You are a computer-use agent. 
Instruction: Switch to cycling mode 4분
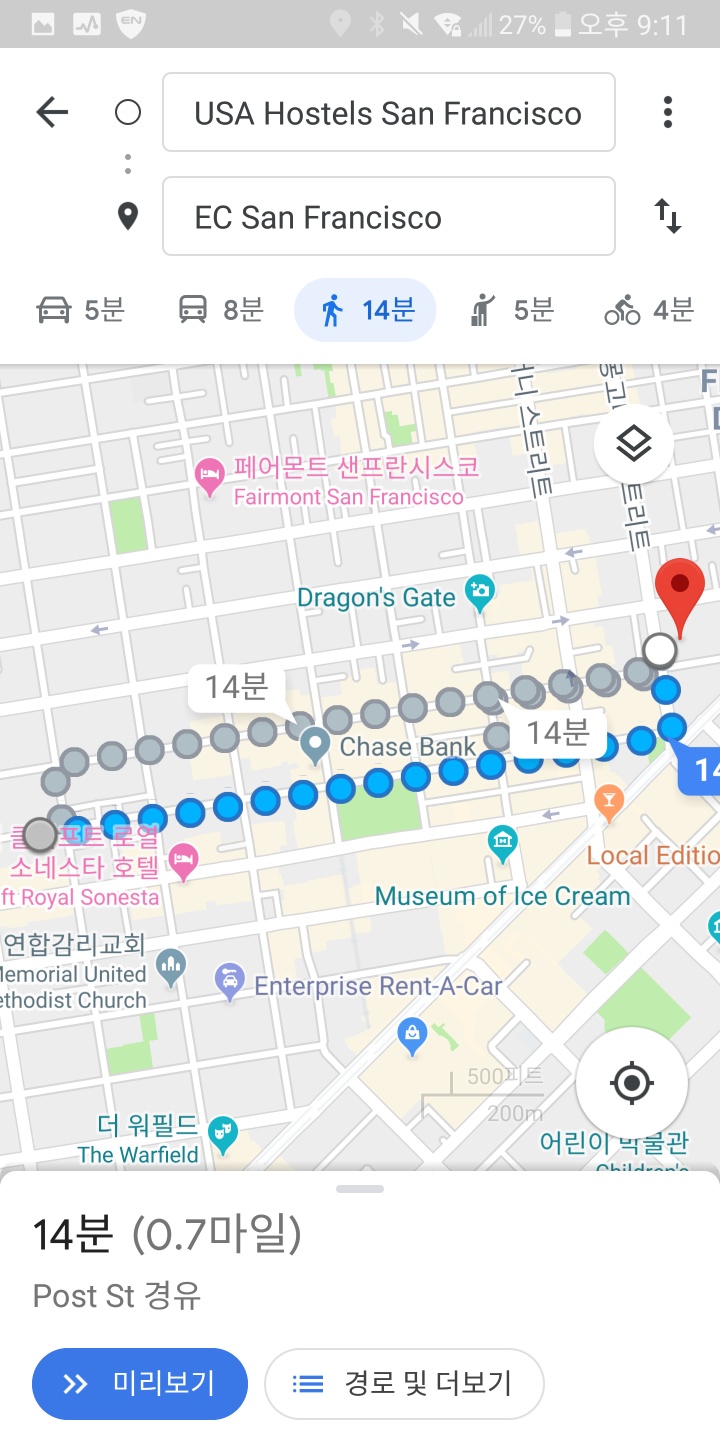coord(649,310)
